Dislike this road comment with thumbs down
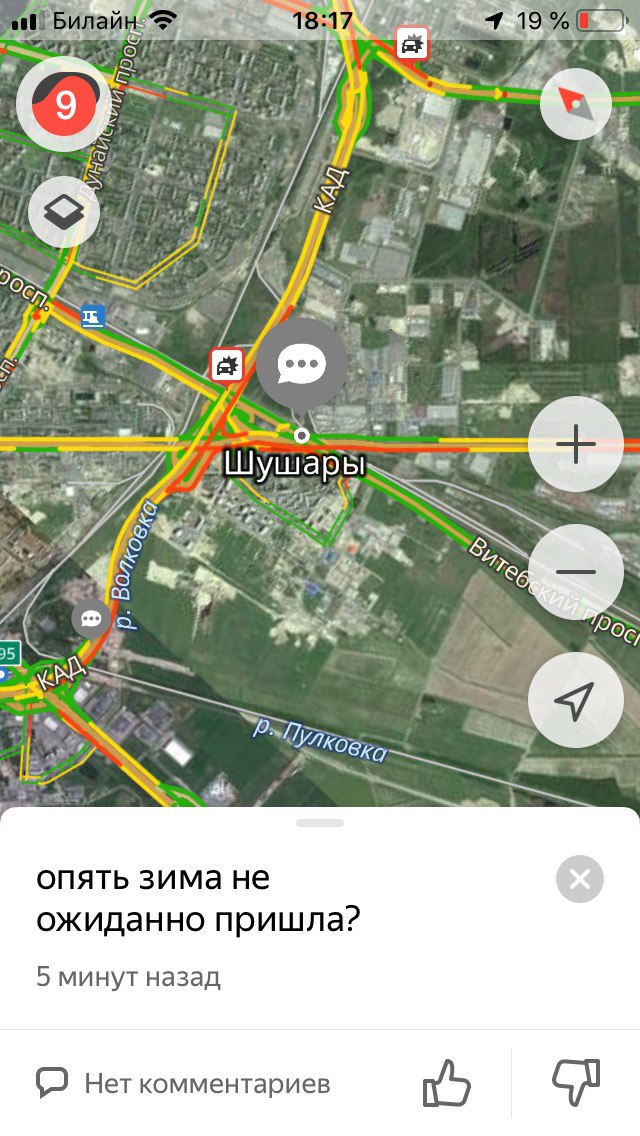The image size is (640, 1136). click(x=576, y=1083)
